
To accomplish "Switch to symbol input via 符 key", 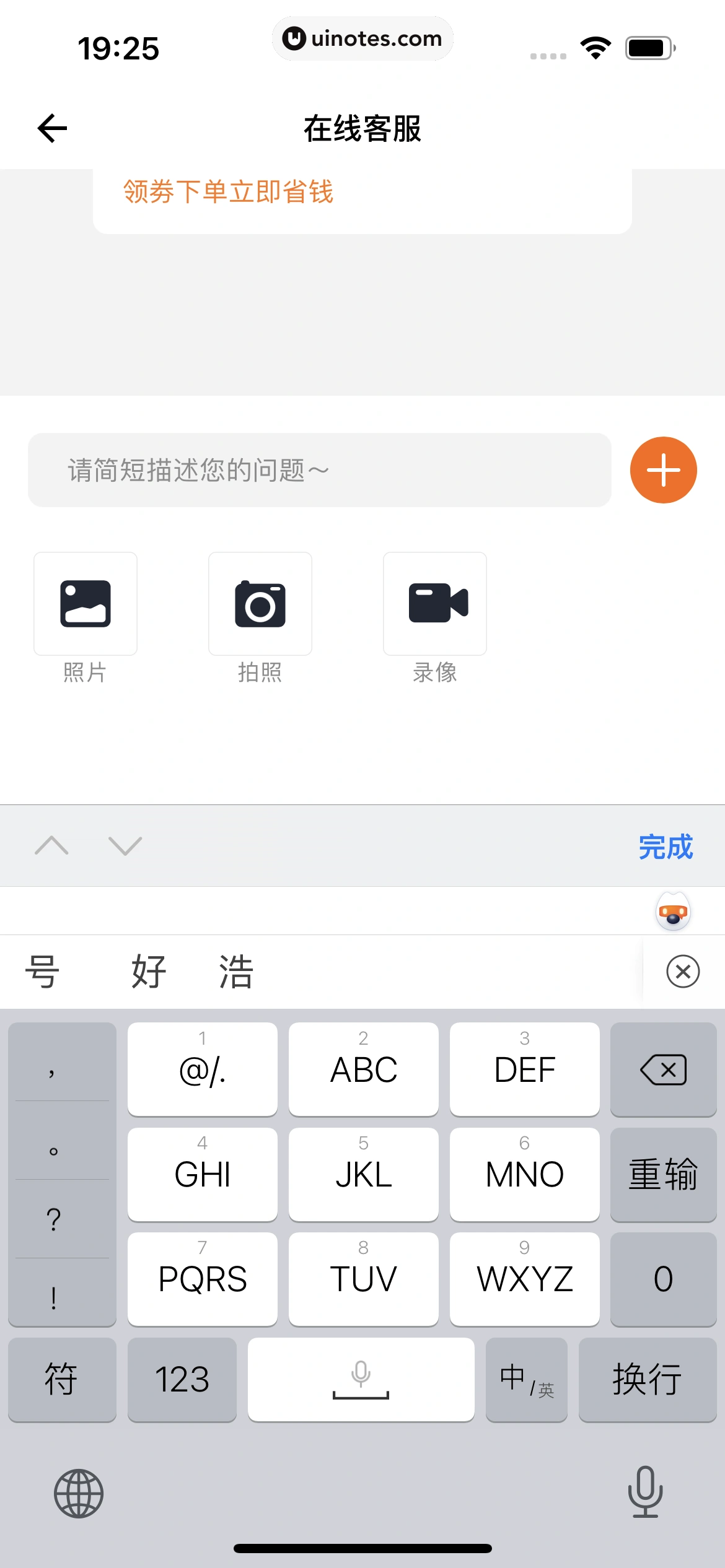I will click(62, 1380).
